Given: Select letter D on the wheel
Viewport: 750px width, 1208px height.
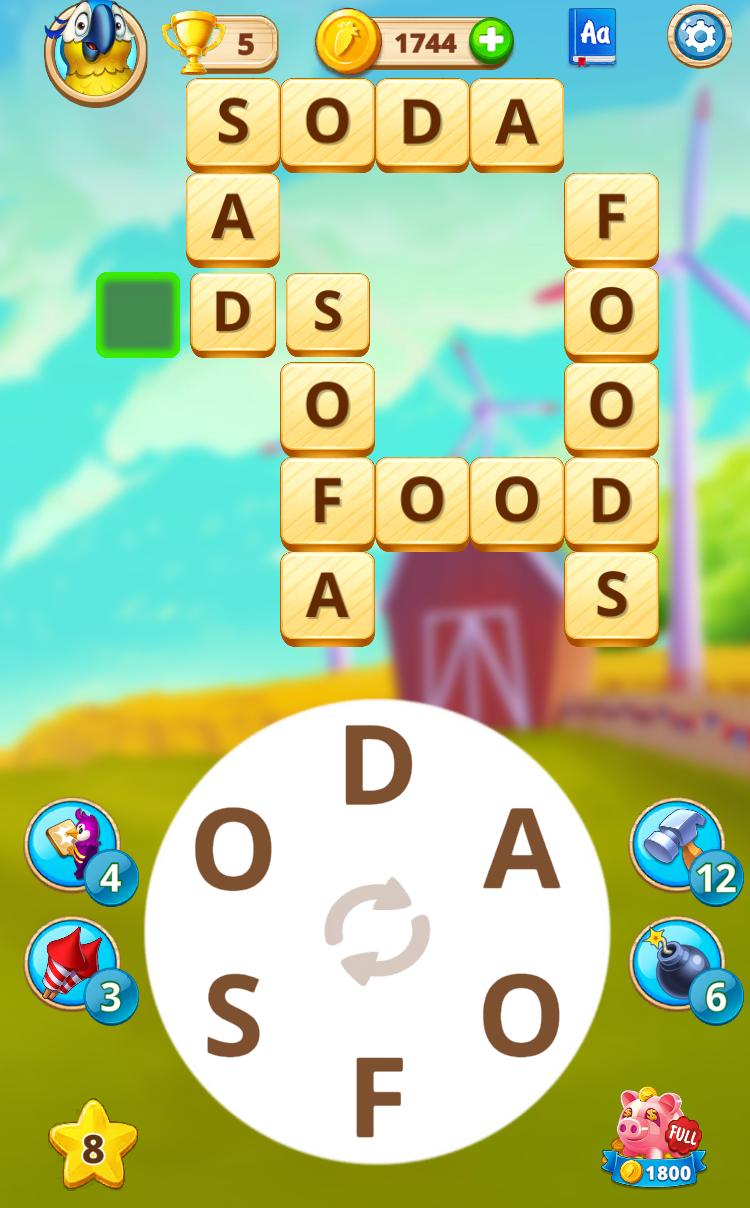Looking at the screenshot, I should [377, 767].
